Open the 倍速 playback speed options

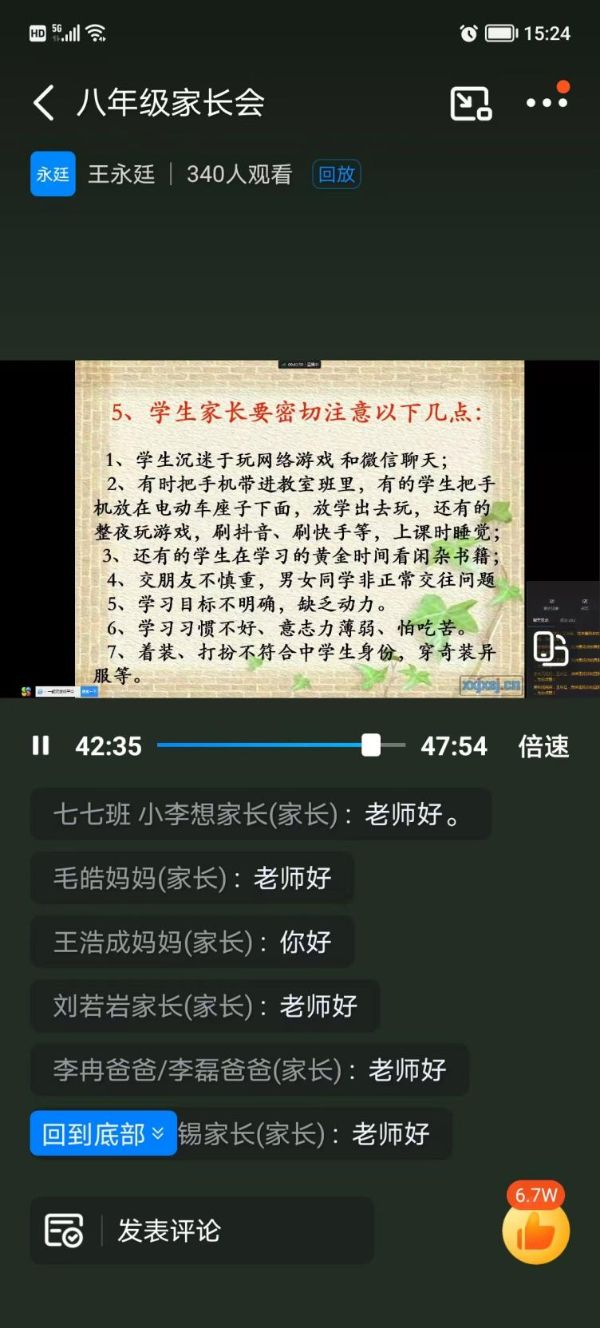coord(543,746)
